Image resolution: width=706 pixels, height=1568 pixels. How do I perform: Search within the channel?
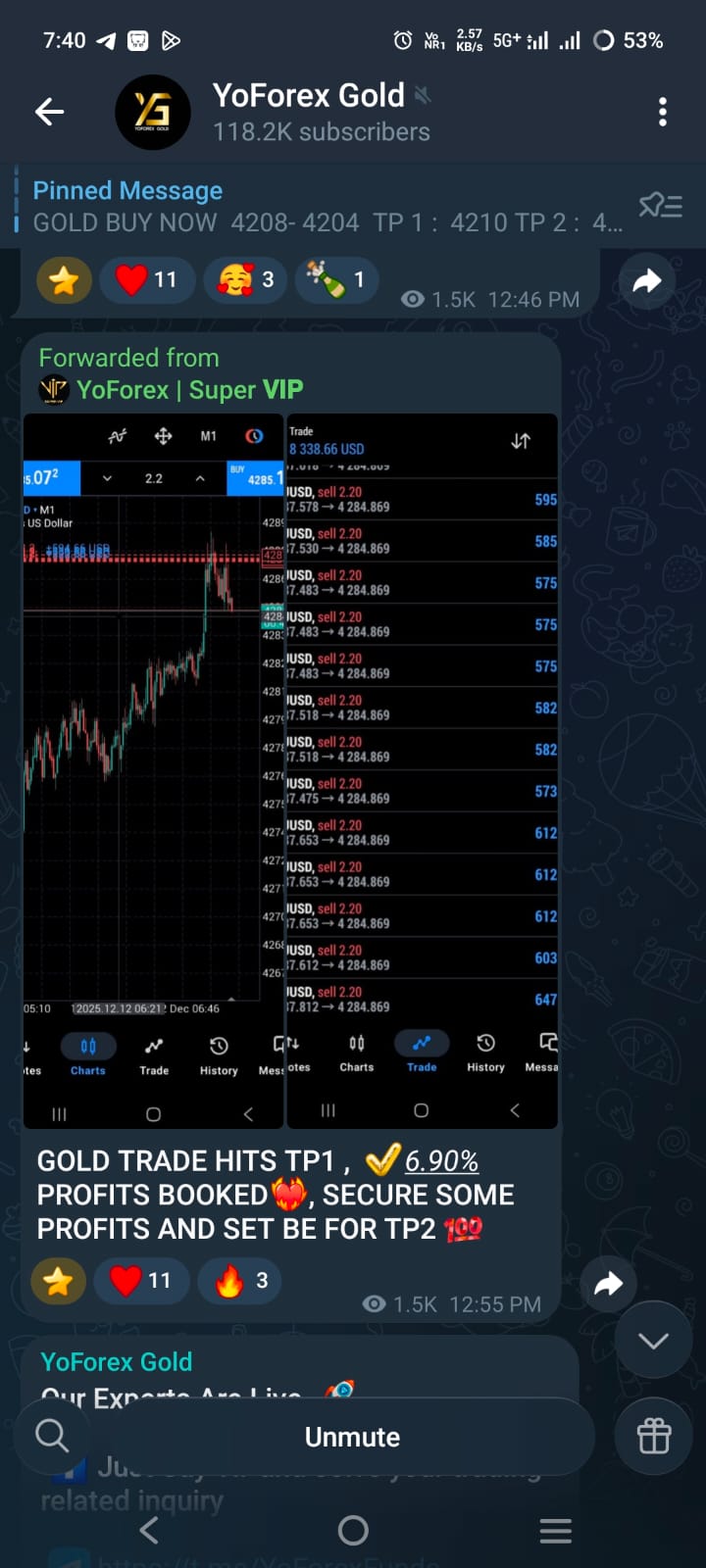(x=52, y=1437)
